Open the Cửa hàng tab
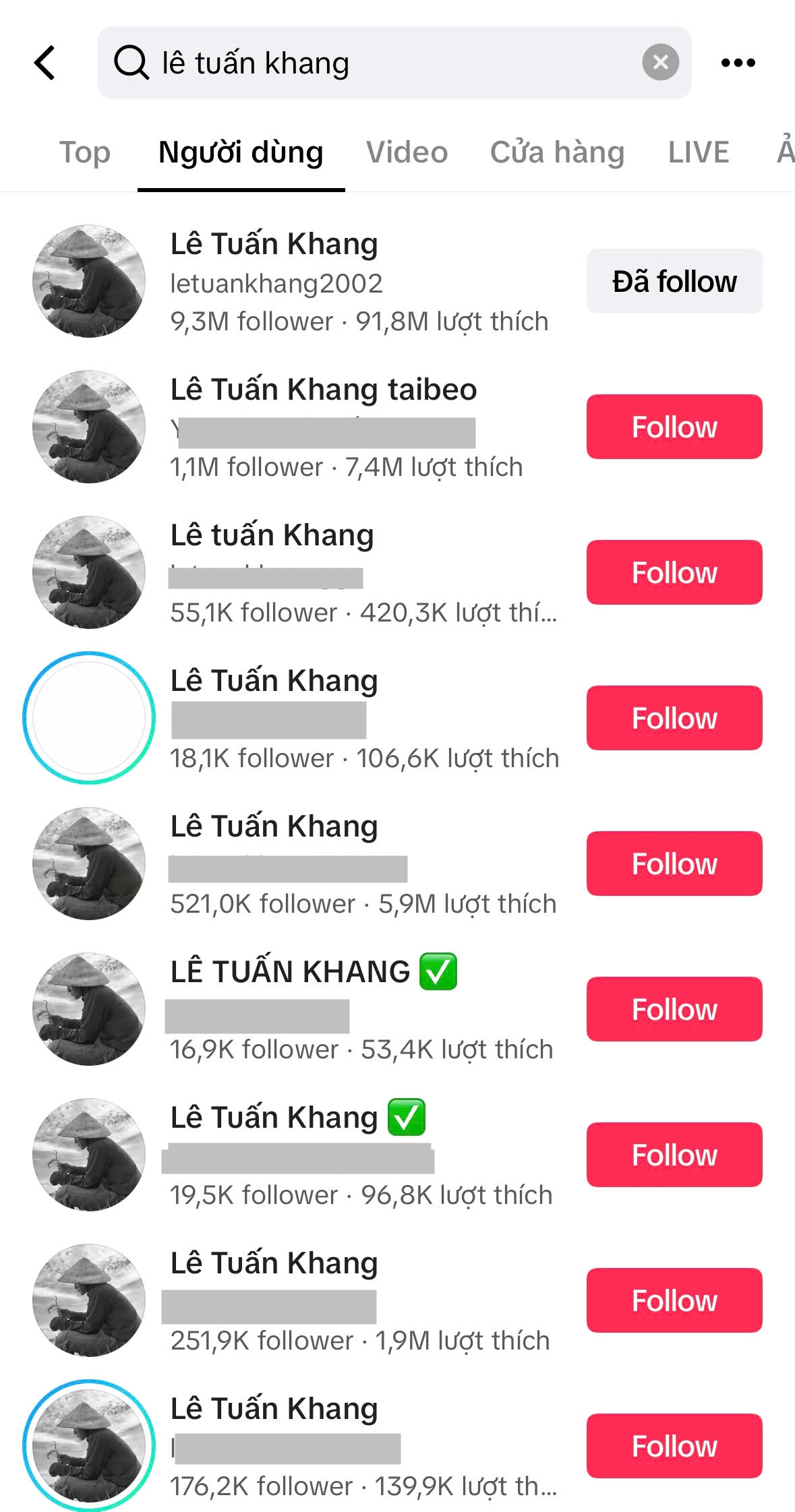The width and height of the screenshot is (795, 1512). pyautogui.click(x=557, y=152)
